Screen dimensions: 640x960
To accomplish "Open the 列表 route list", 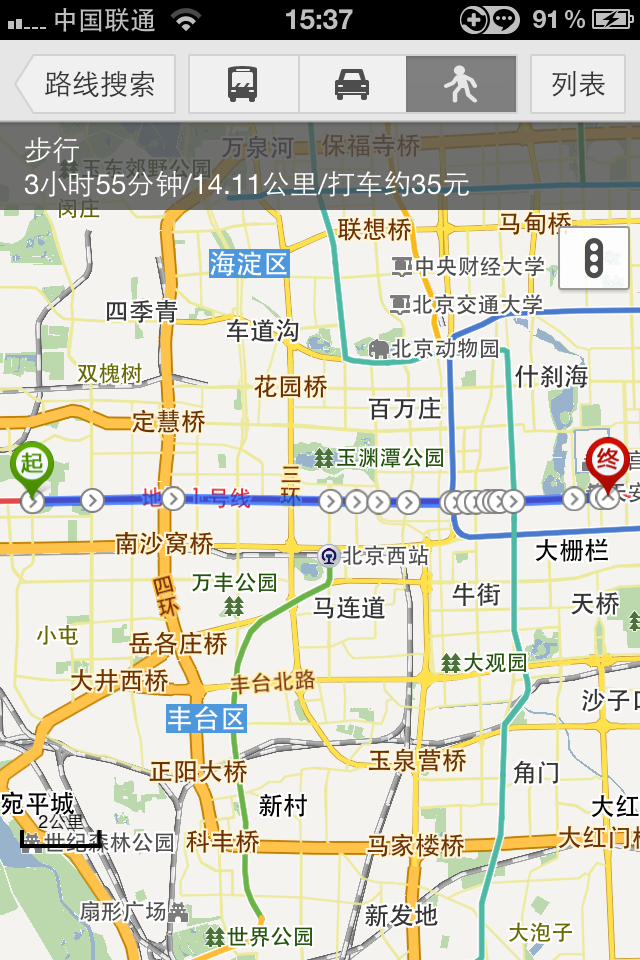I will [578, 84].
